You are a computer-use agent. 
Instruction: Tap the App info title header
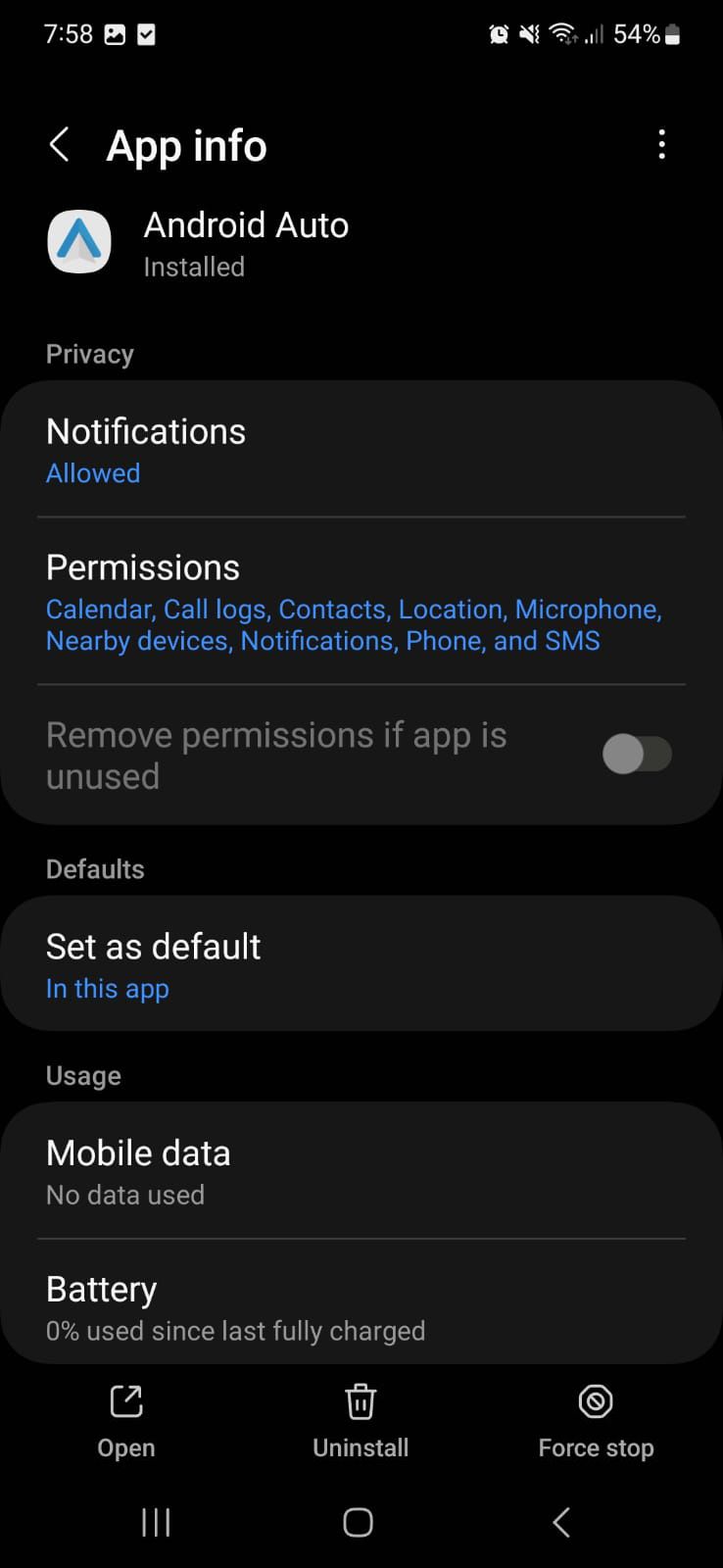pyautogui.click(x=186, y=144)
